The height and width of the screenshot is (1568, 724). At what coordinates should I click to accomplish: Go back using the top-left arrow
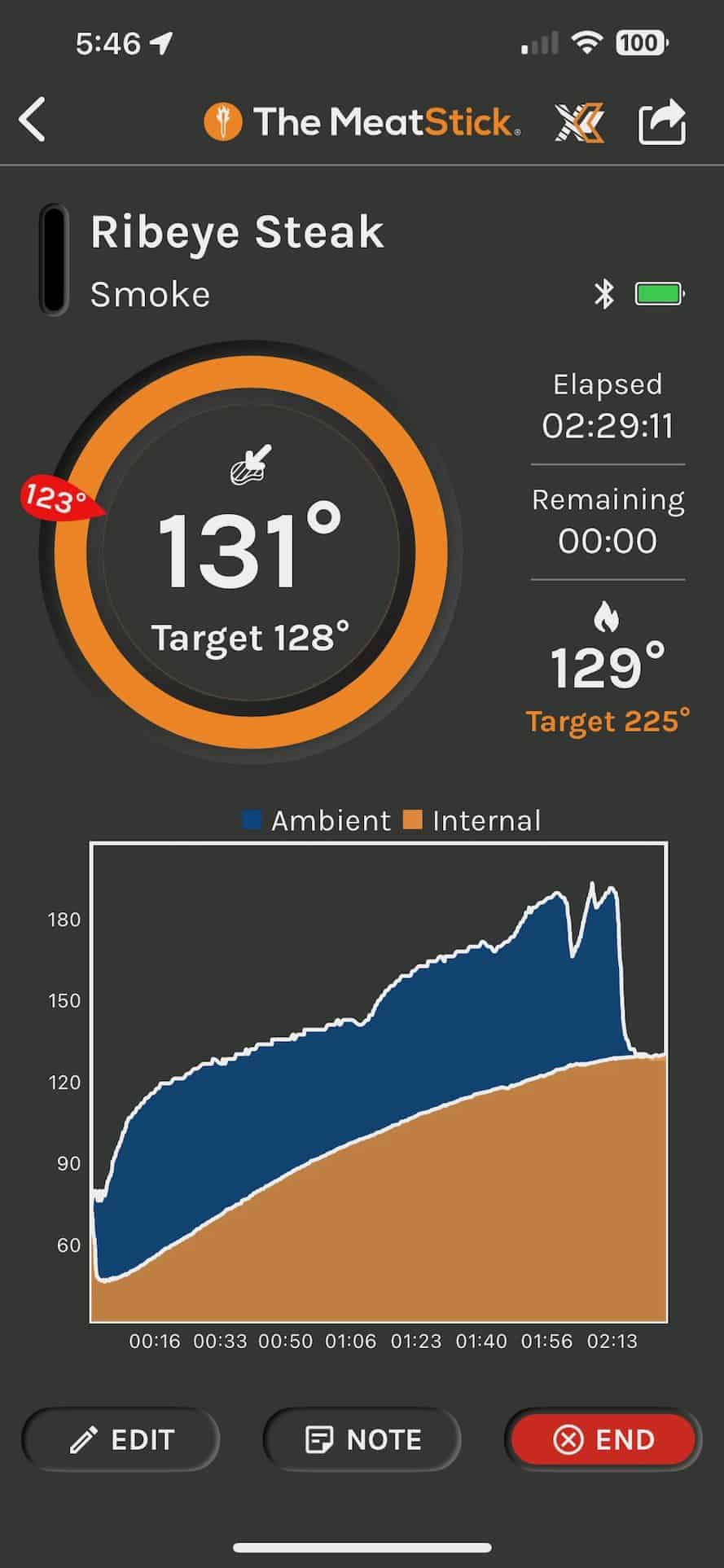(33, 121)
